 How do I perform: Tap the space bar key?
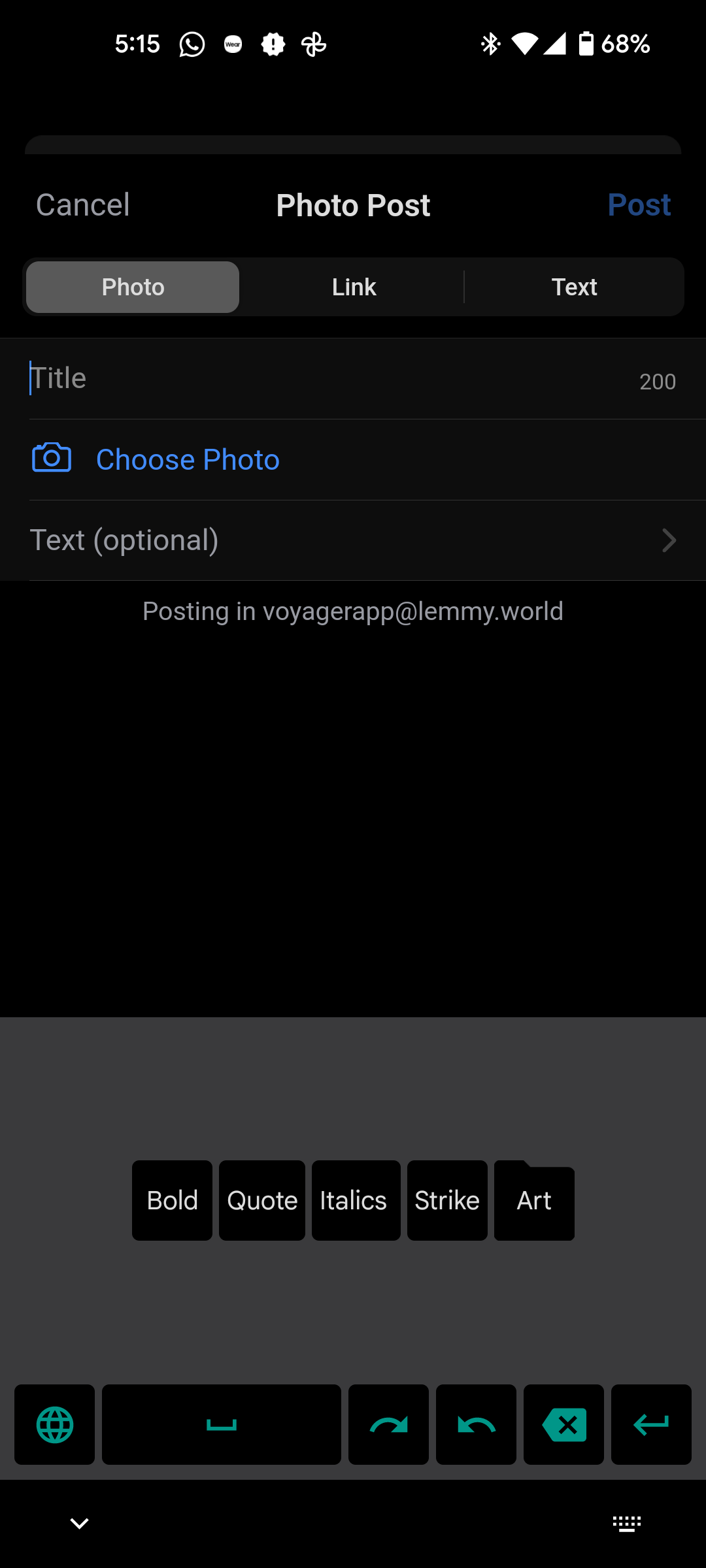coord(222,1424)
